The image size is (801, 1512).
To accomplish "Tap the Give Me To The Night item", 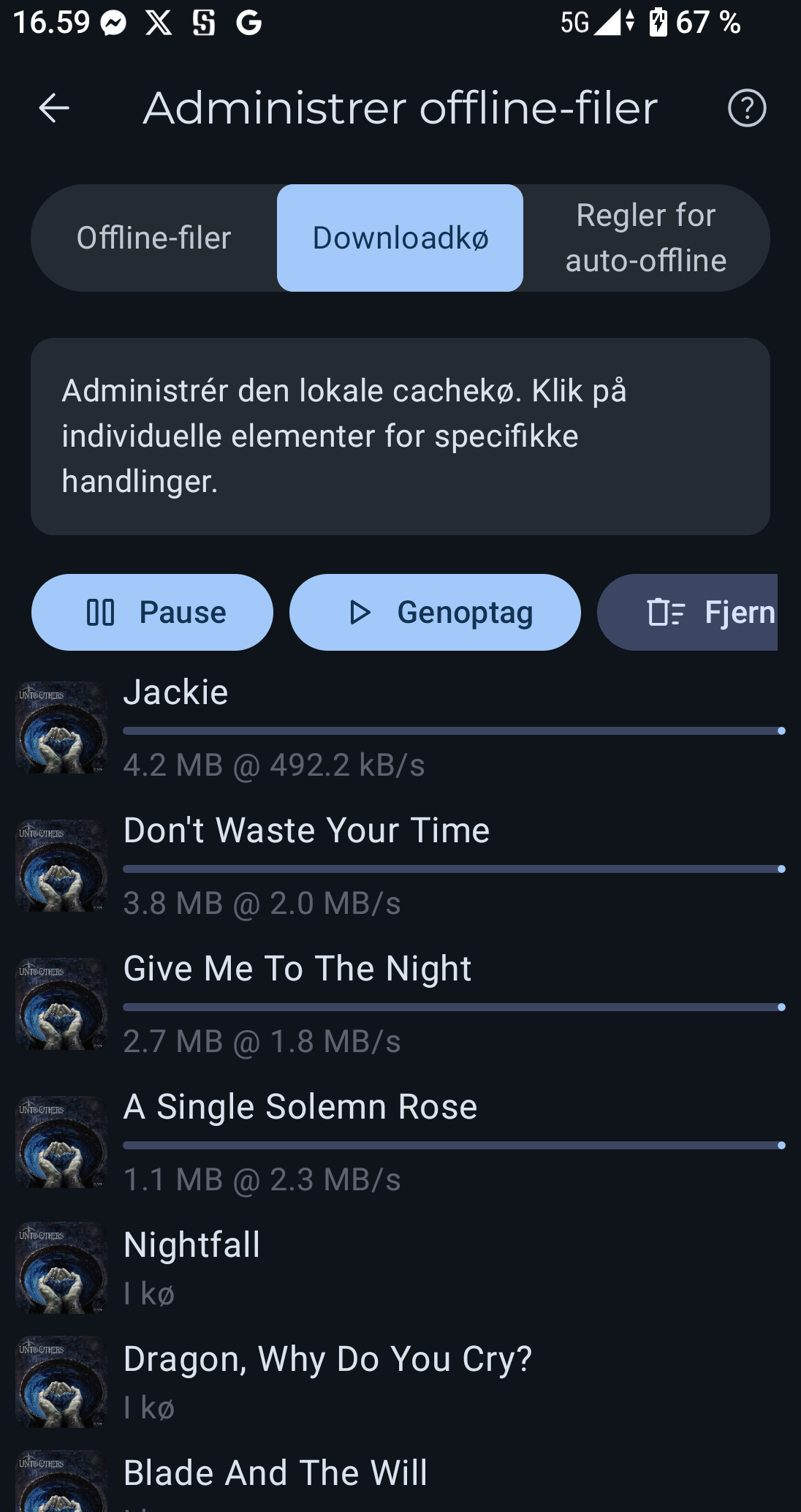I will [400, 1004].
